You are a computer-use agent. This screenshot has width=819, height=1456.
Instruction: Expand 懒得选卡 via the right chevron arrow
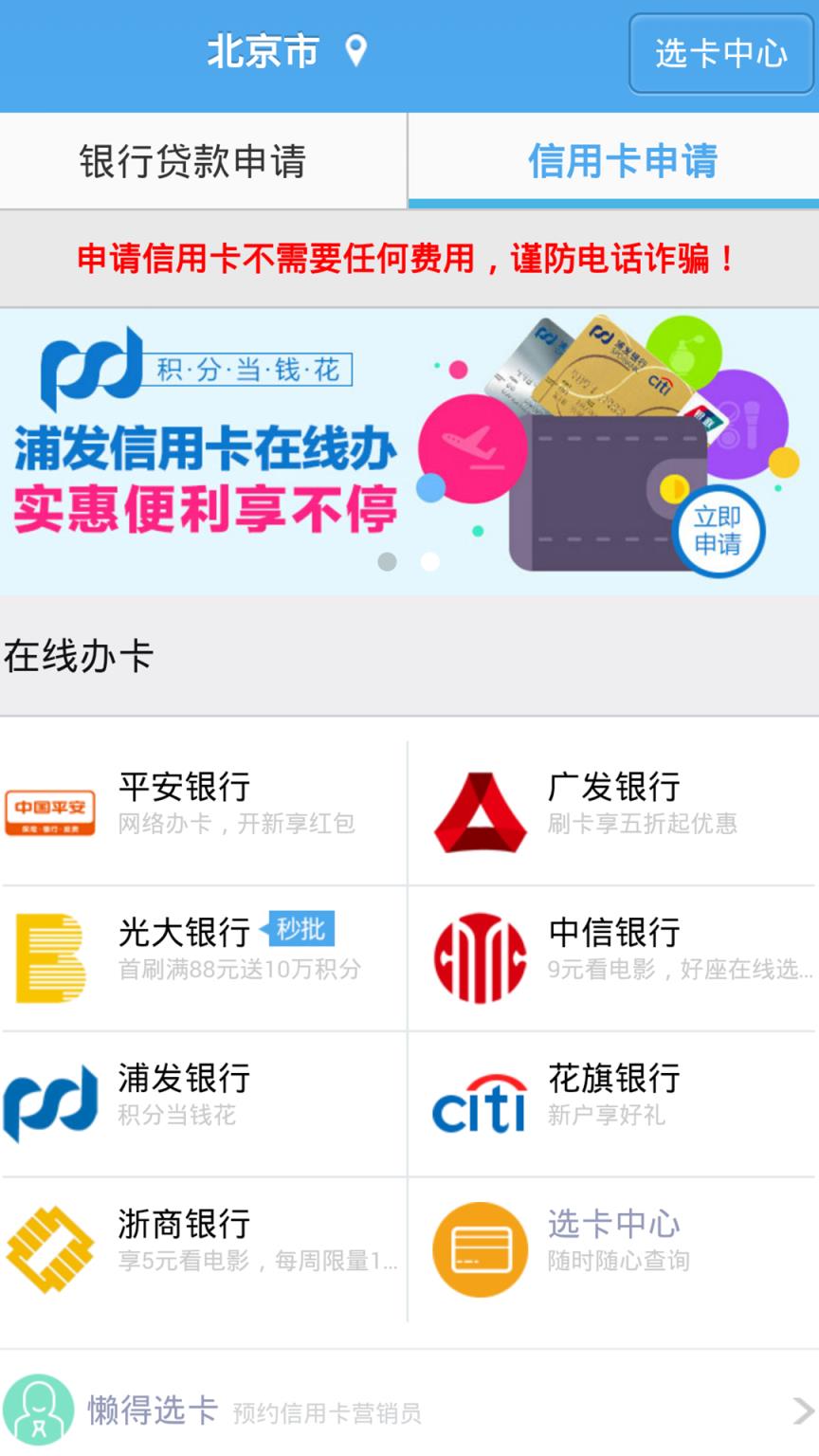pyautogui.click(x=802, y=1410)
